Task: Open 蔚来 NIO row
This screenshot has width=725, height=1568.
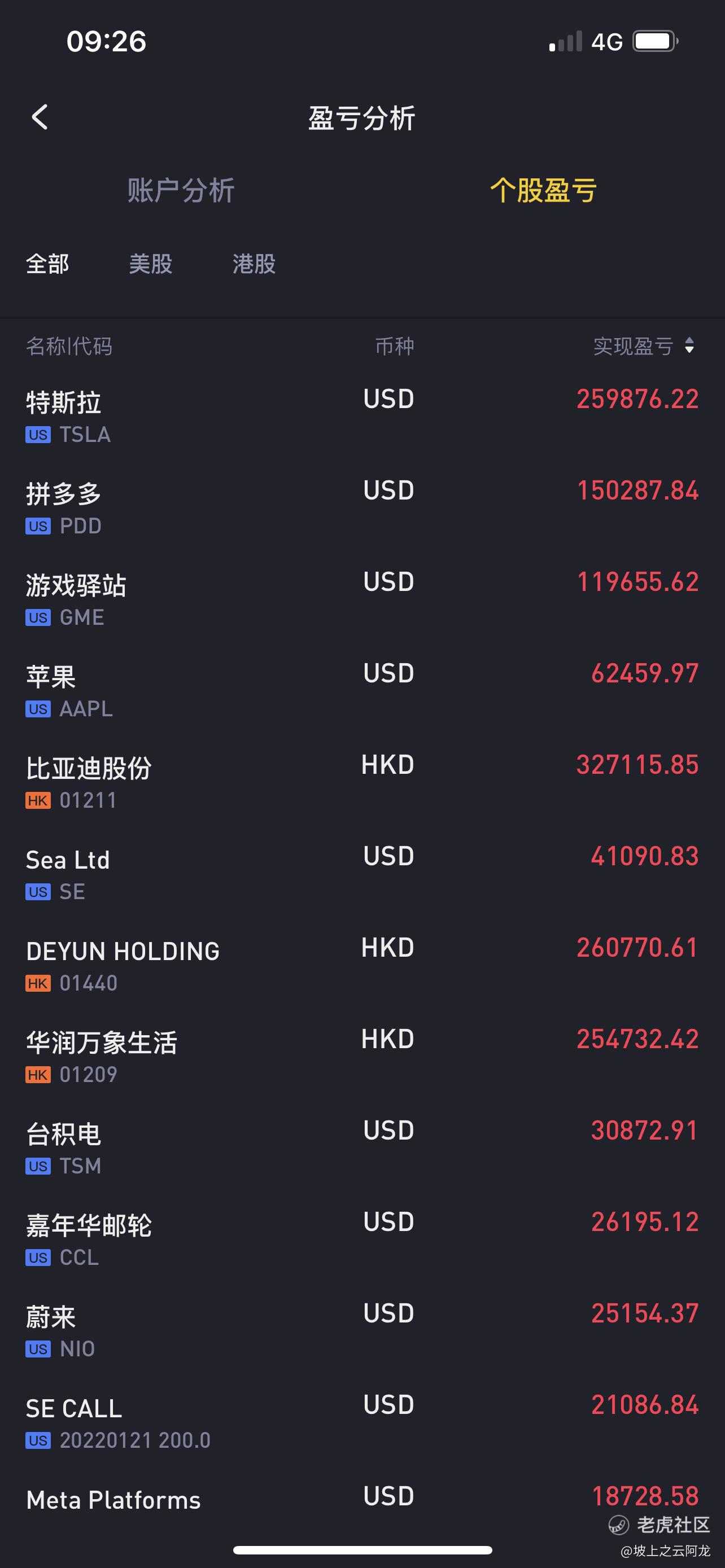Action: [x=362, y=1331]
